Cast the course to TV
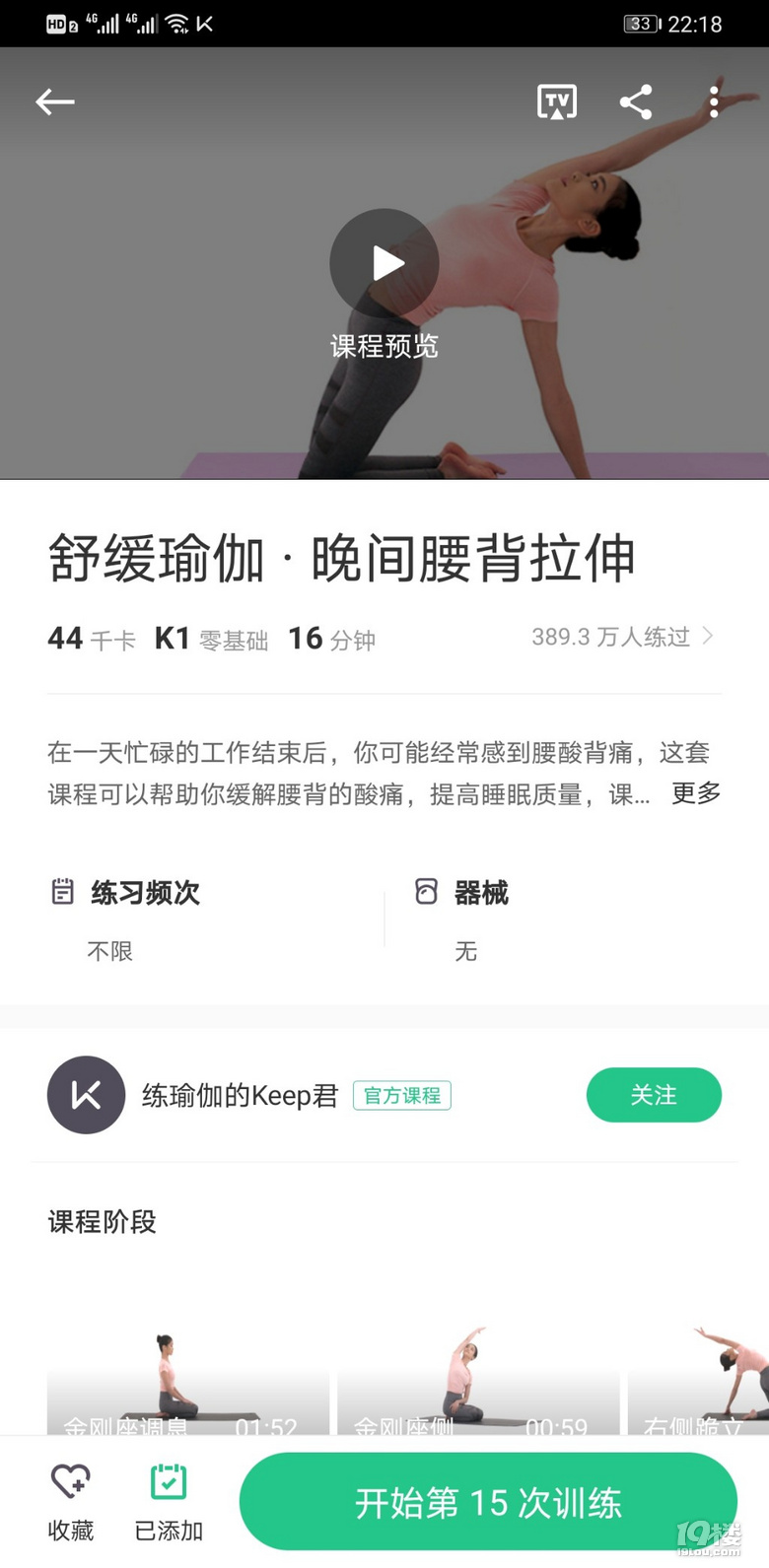The width and height of the screenshot is (769, 1568). point(557,102)
